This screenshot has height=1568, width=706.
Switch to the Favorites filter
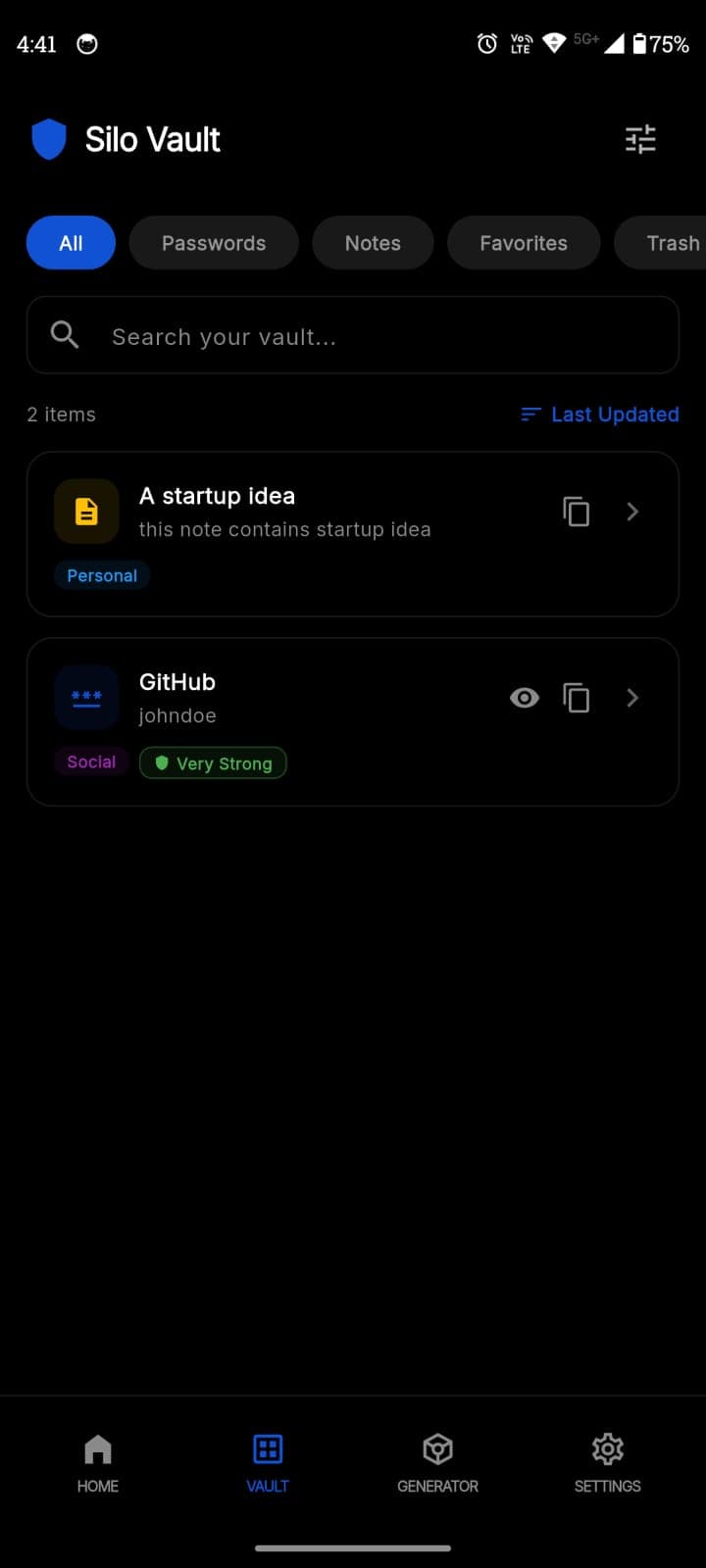524,243
